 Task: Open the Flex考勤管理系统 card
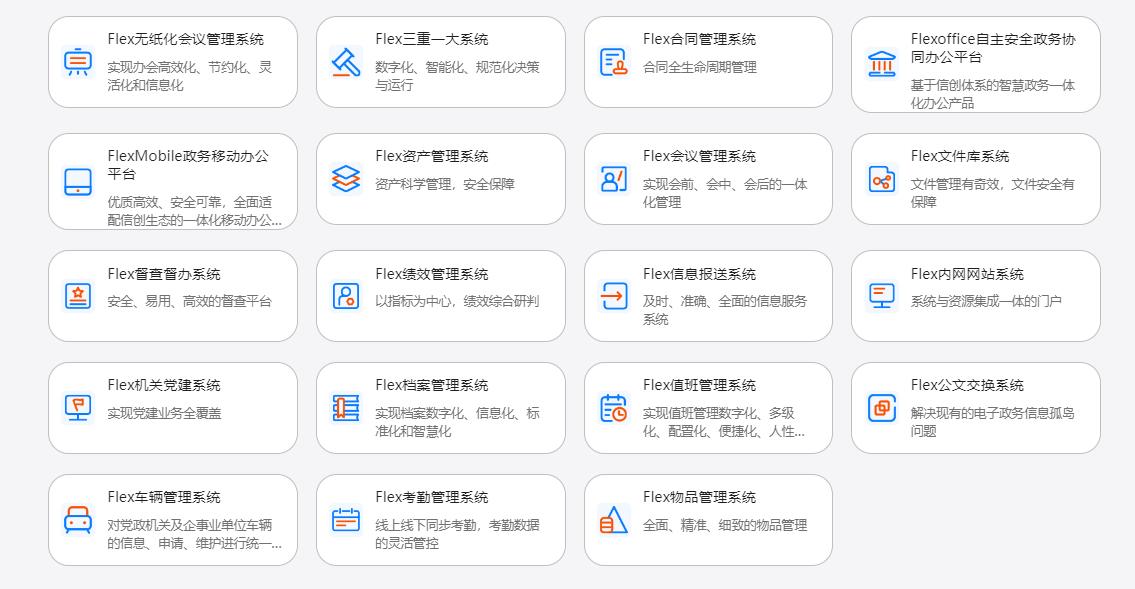pos(440,520)
